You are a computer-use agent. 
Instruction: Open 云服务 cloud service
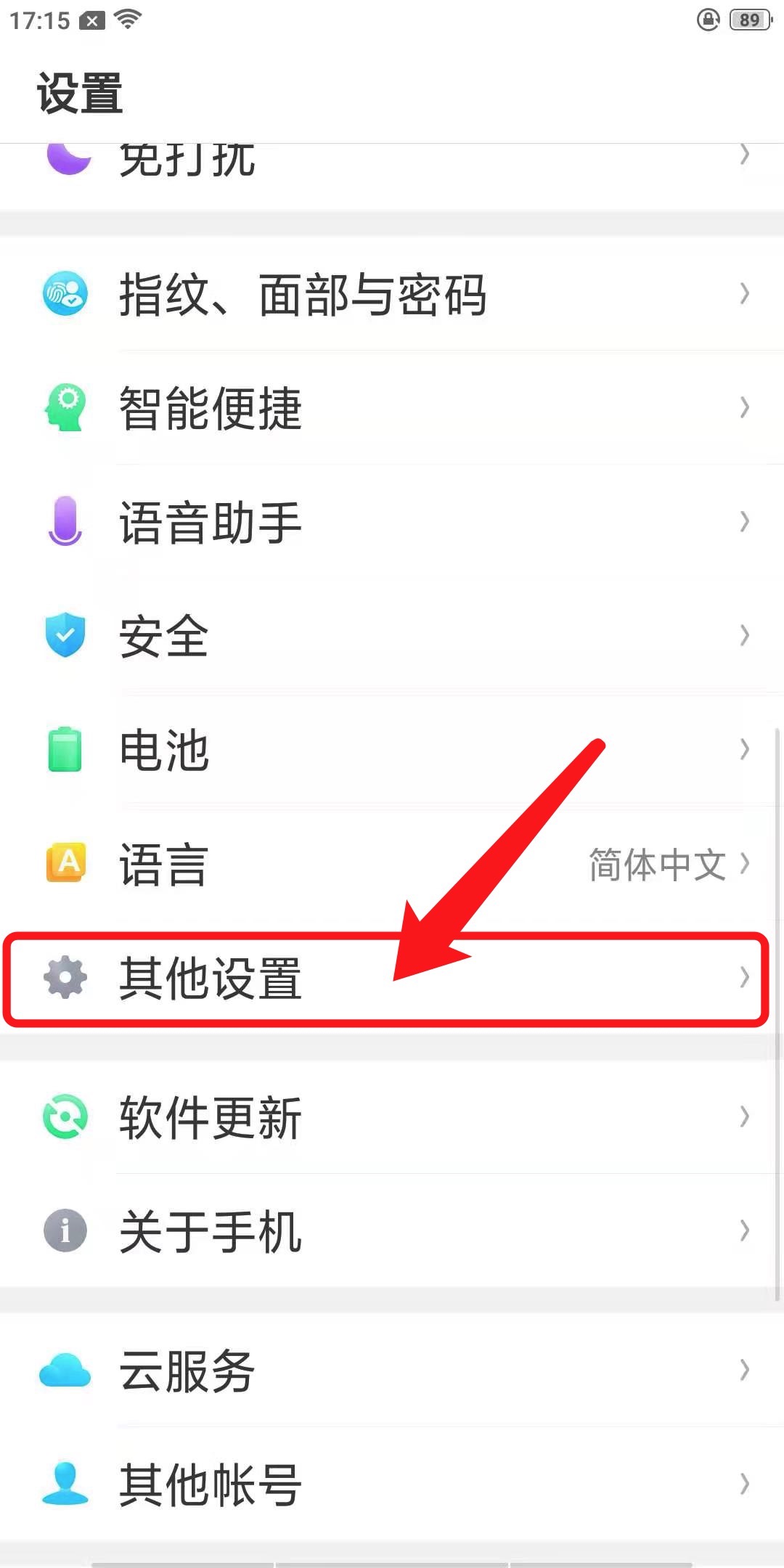[392, 1371]
